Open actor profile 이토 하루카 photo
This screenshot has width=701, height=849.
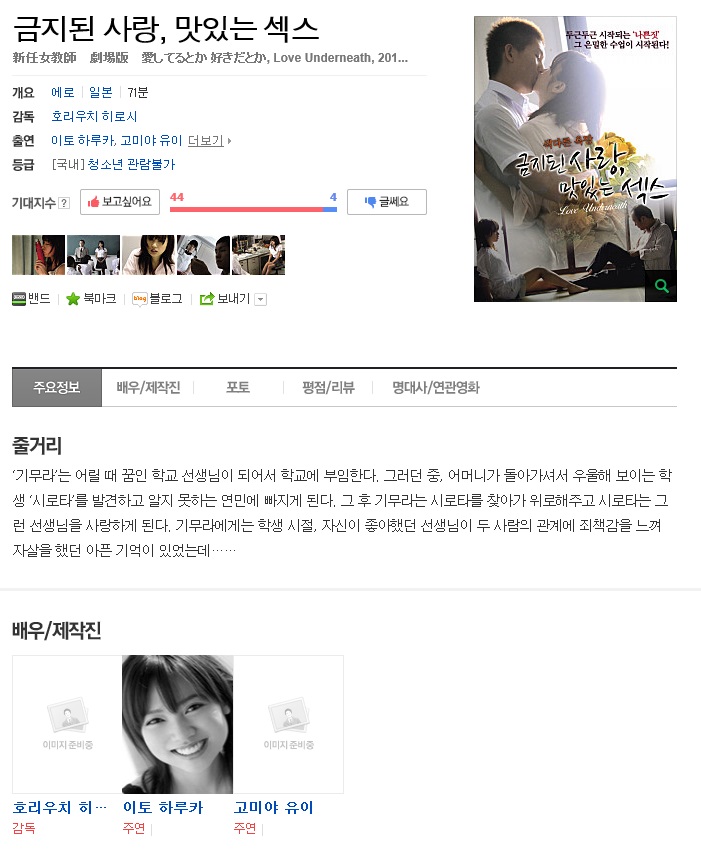178,724
